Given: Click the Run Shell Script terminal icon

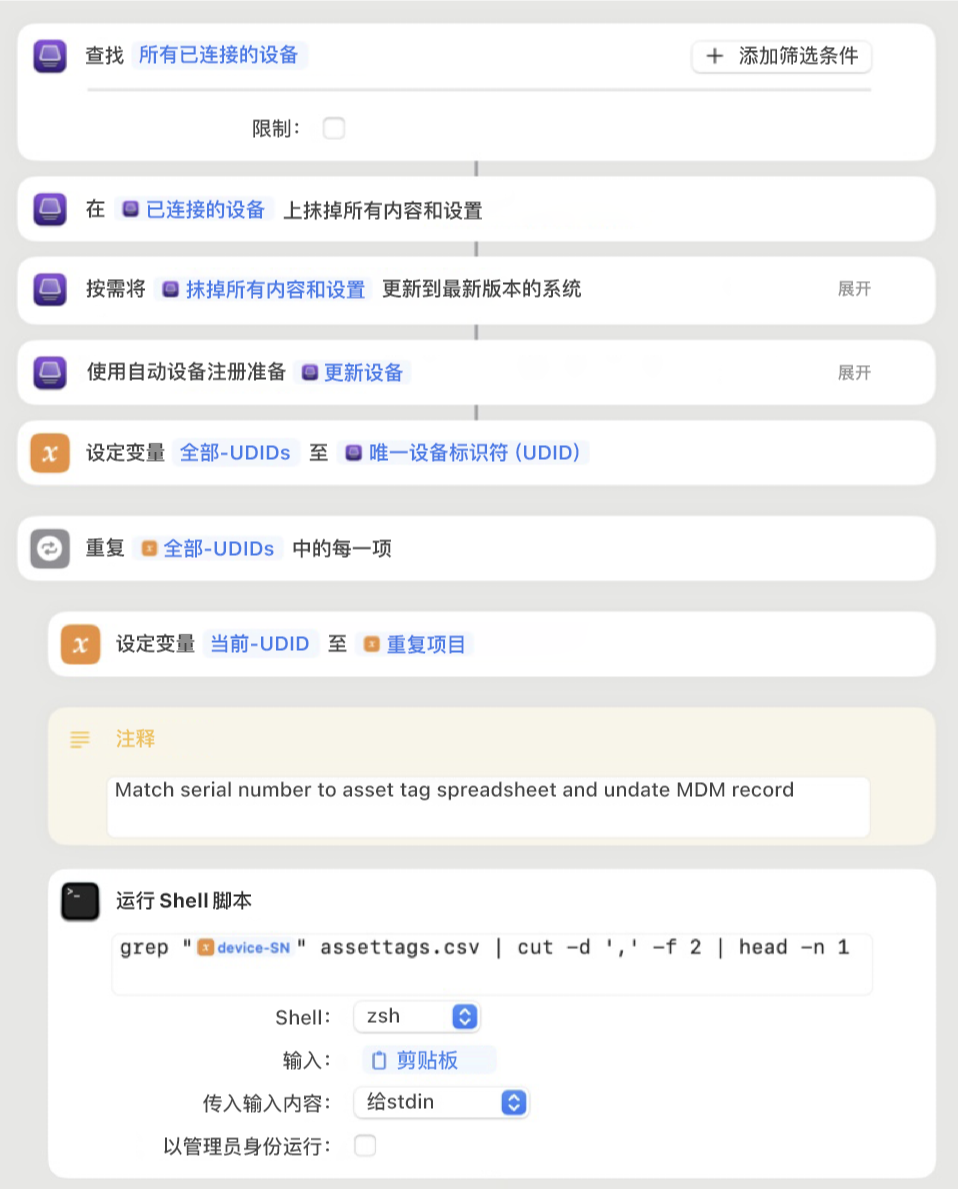Looking at the screenshot, I should [80, 900].
